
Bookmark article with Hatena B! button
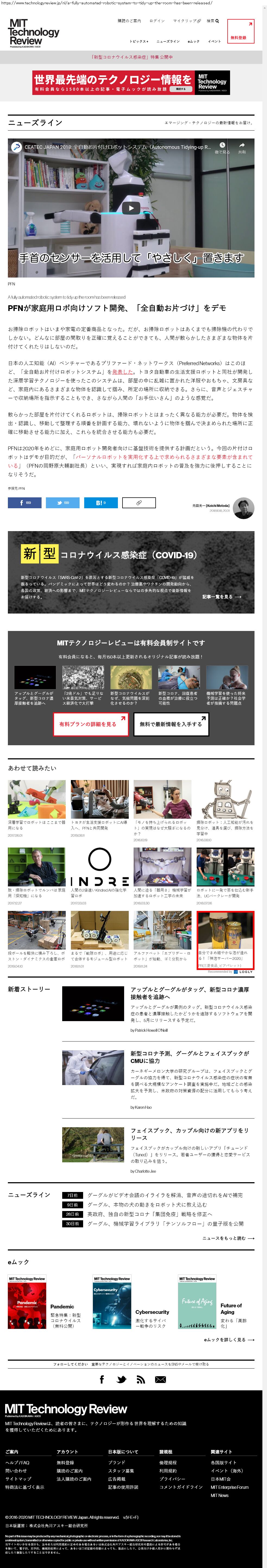click(x=100, y=503)
